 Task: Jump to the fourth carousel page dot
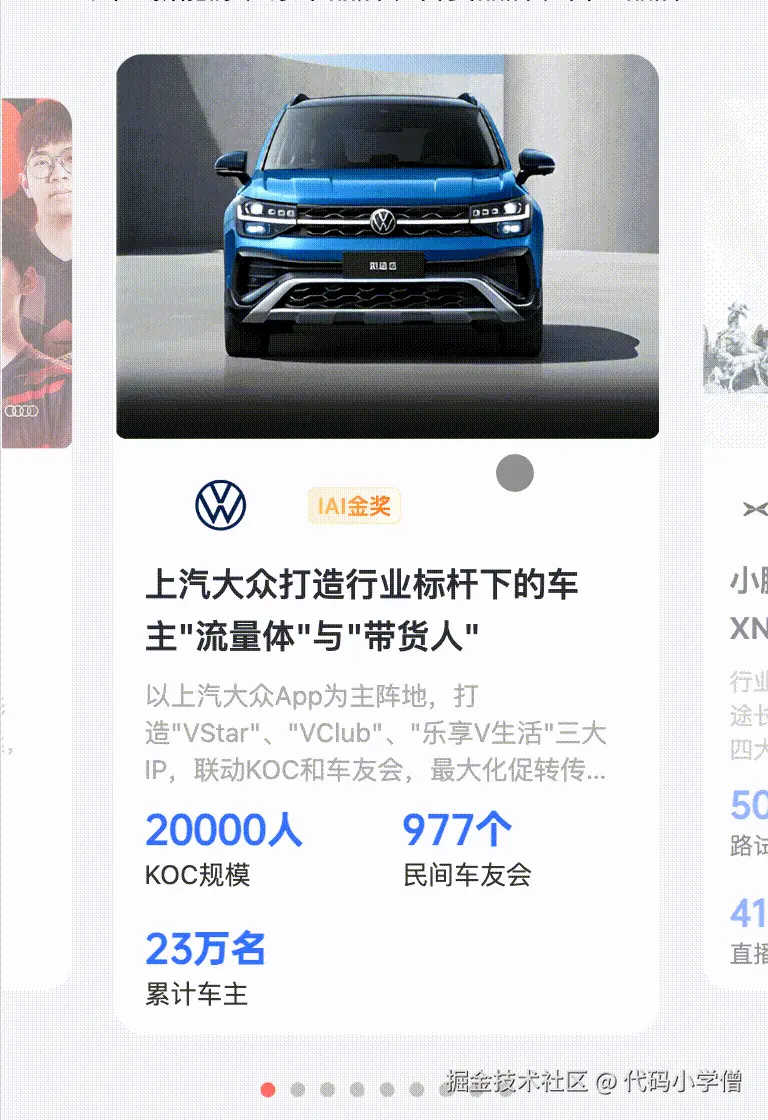tap(357, 1089)
